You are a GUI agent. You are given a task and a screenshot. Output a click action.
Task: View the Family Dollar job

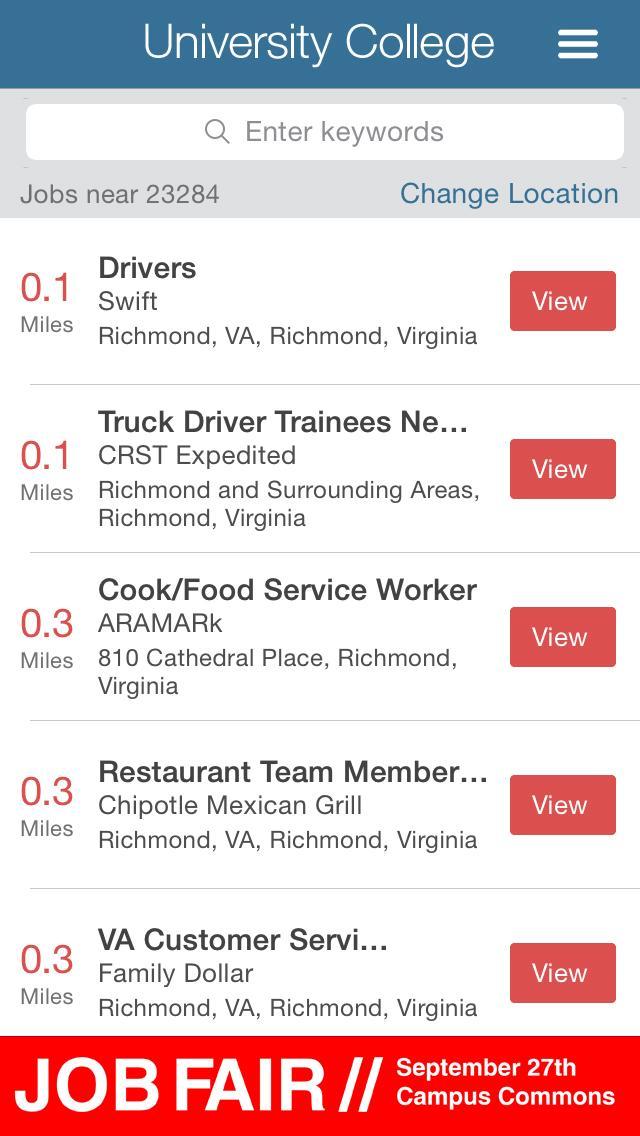562,973
